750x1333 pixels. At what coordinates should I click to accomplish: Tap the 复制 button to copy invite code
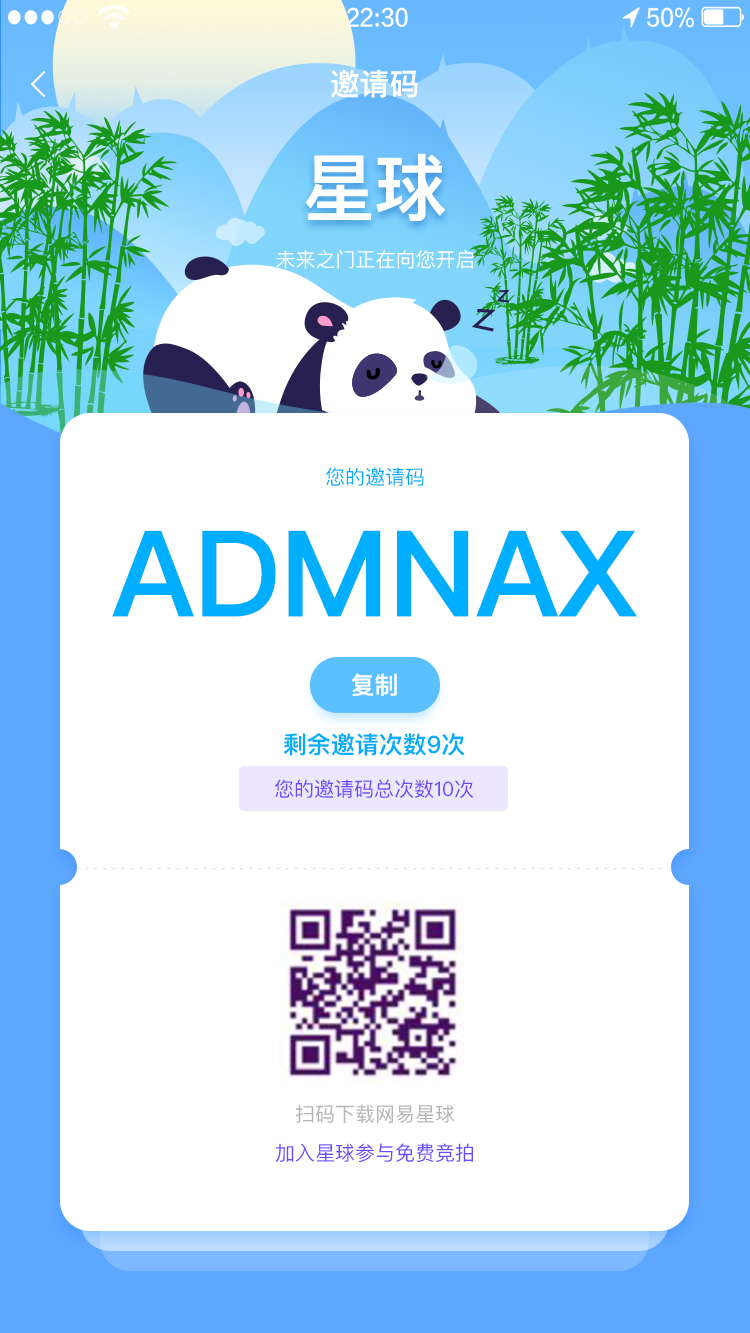pos(375,685)
